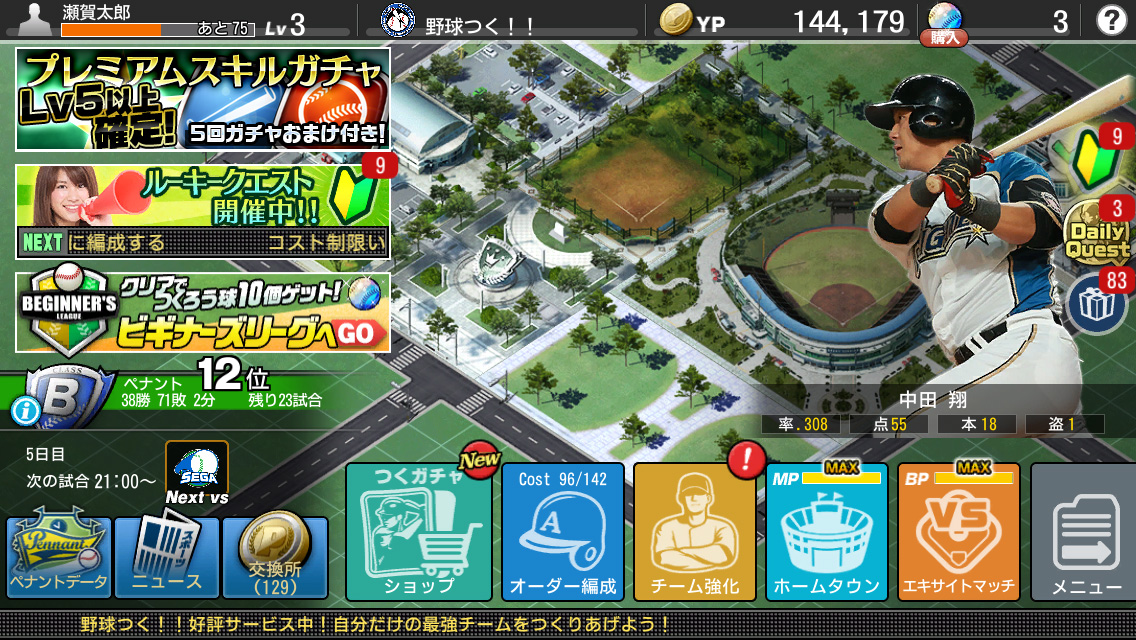Screen dimensions: 1136x640
Task: Tap the class info icon beside the B badge
Action: coord(25,411)
